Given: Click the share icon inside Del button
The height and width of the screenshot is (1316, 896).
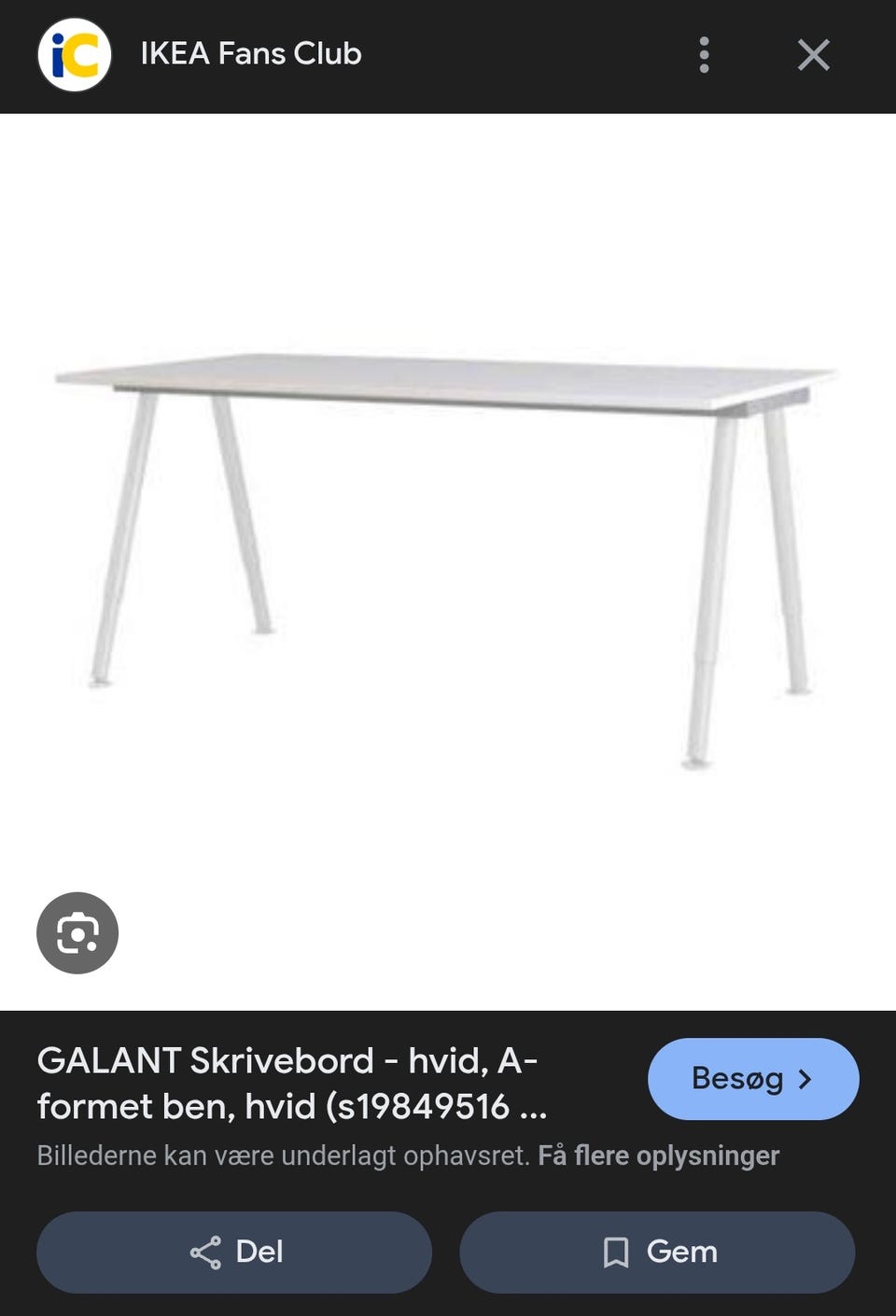Looking at the screenshot, I should tap(204, 1253).
